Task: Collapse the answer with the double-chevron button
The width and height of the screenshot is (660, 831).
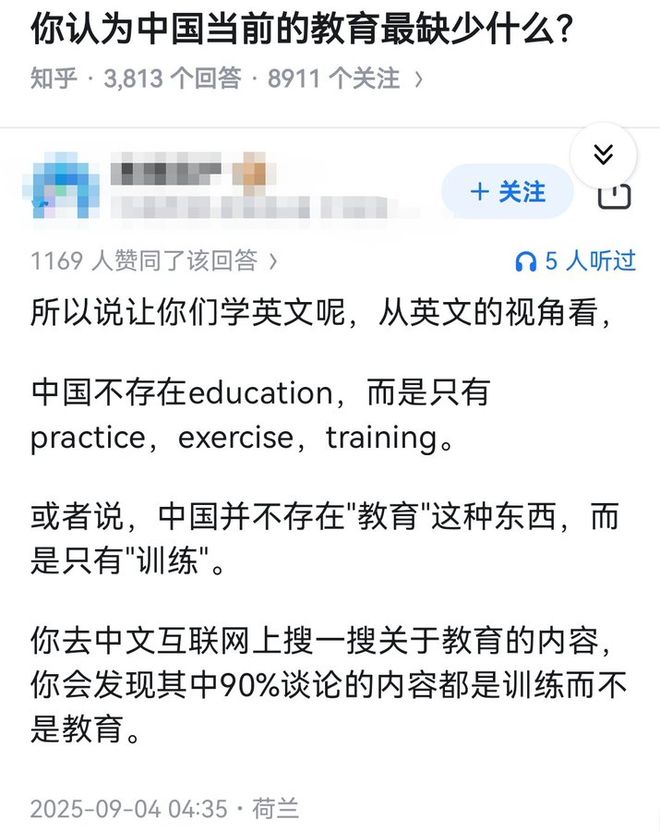Action: 603,155
